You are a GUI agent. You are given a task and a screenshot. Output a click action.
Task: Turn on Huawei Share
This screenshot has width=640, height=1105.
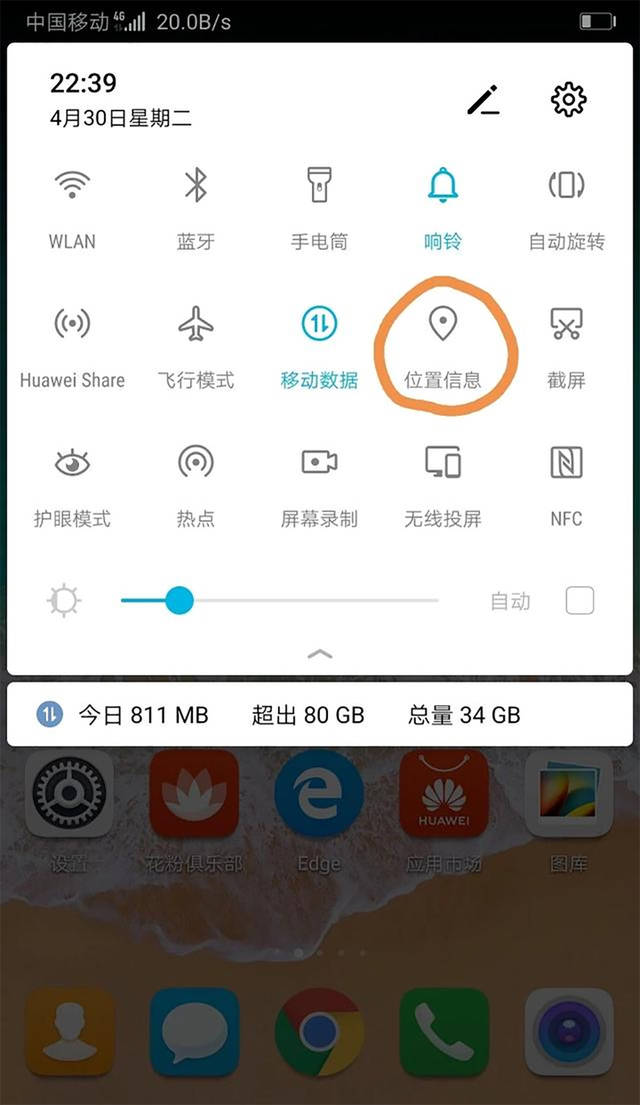coord(72,324)
